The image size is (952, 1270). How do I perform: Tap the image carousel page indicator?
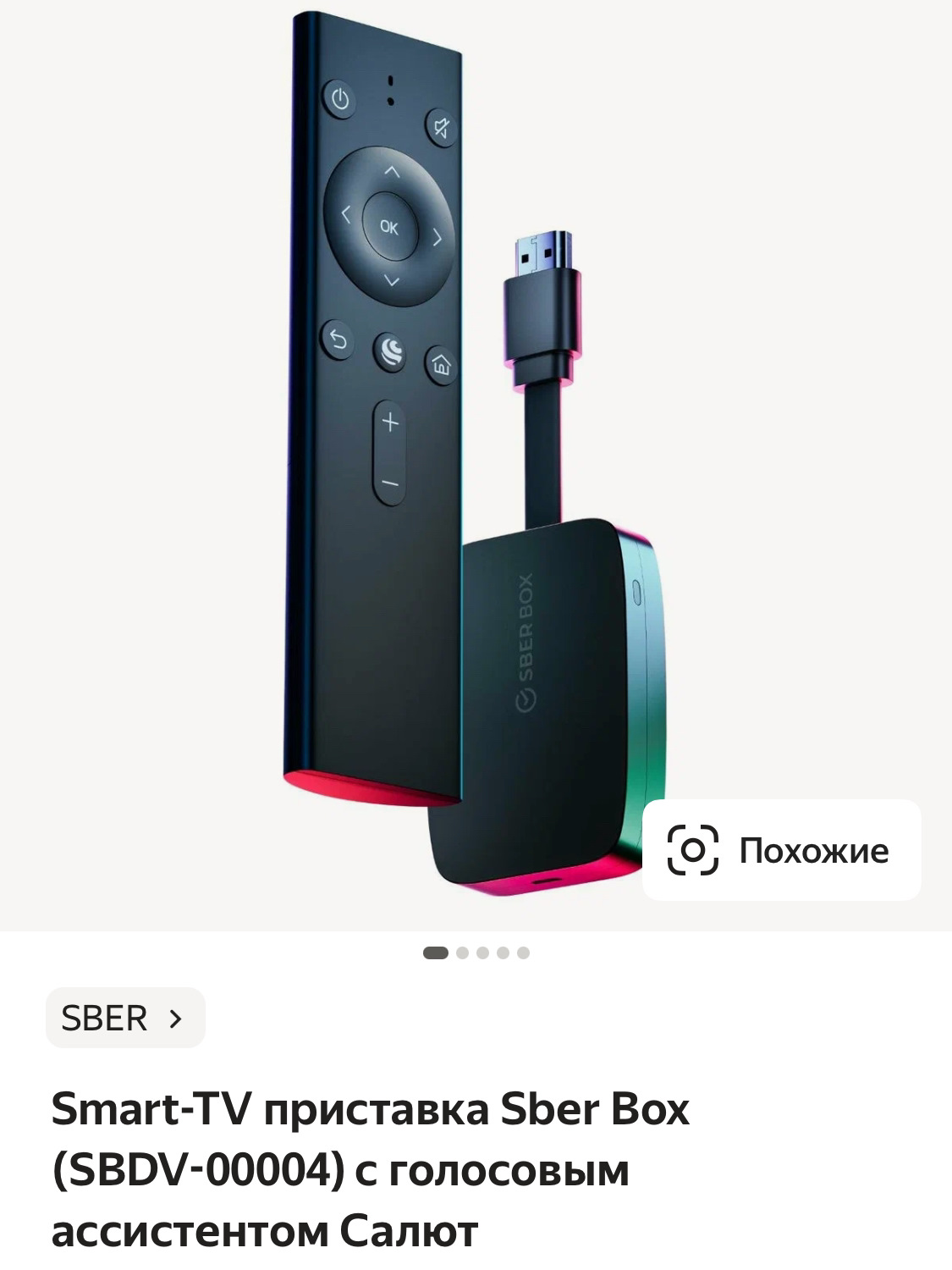tap(476, 952)
